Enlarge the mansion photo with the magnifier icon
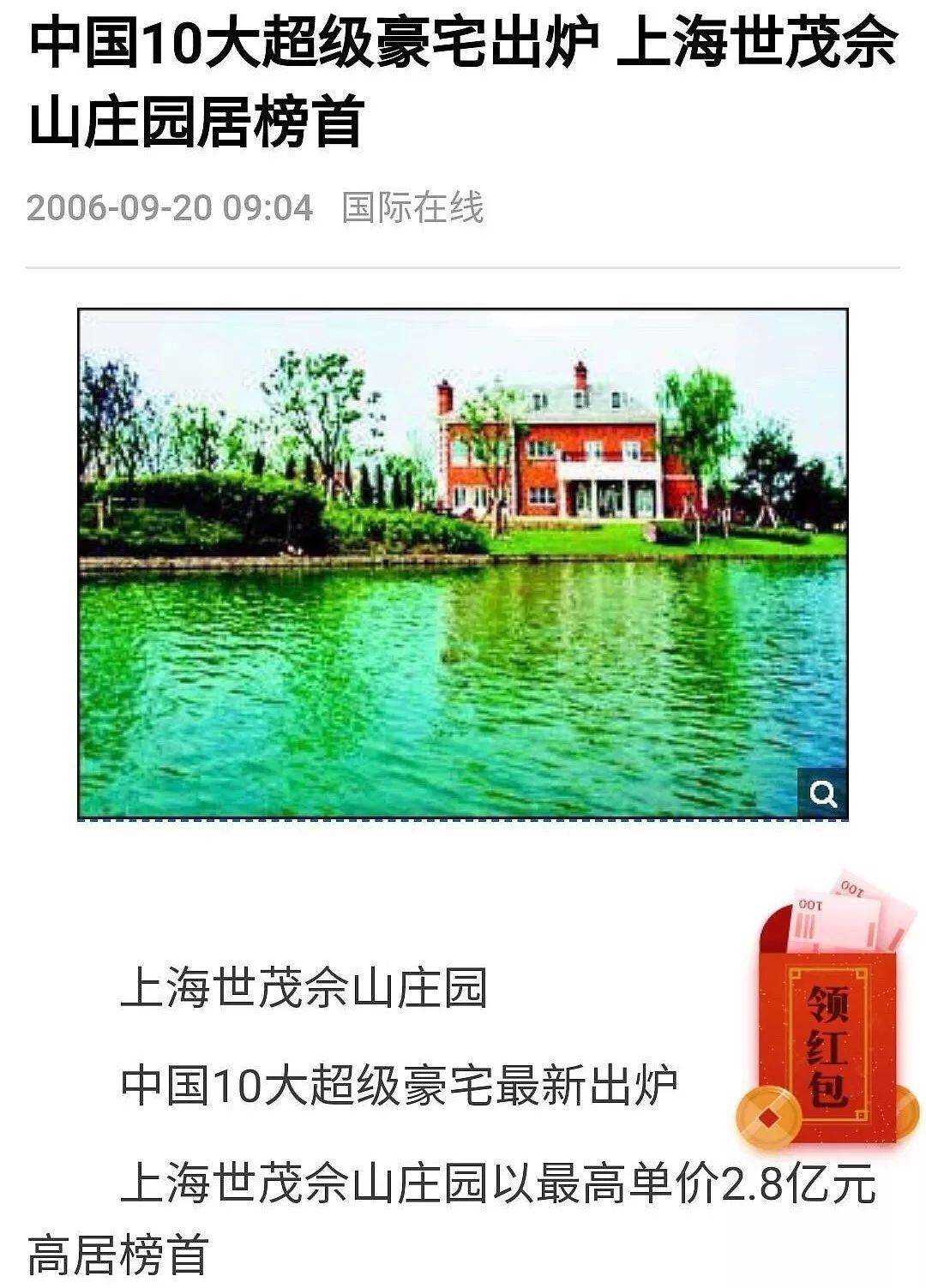The image size is (926, 1288). [x=822, y=794]
